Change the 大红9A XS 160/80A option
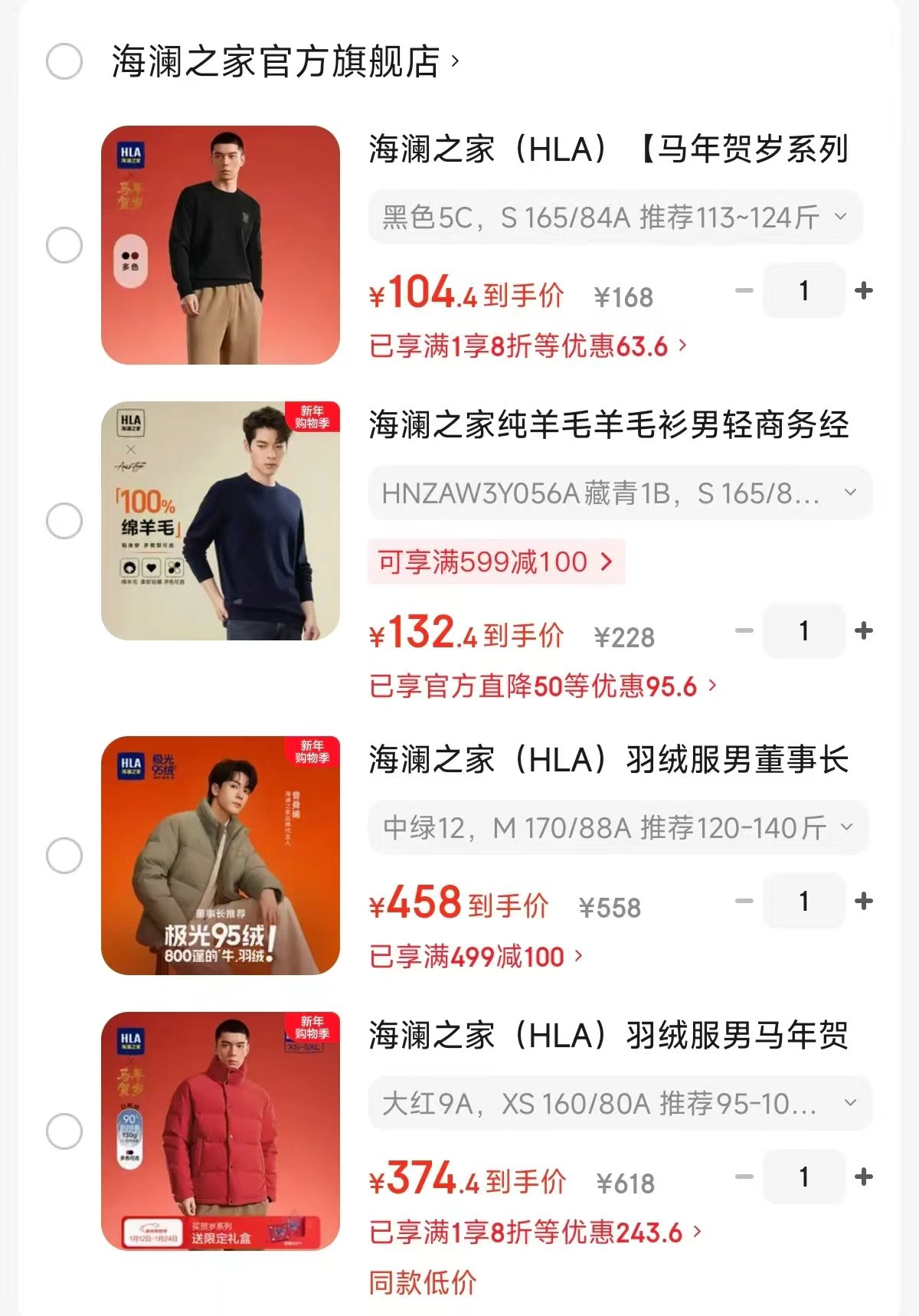This screenshot has height=1316, width=919. click(620, 1103)
